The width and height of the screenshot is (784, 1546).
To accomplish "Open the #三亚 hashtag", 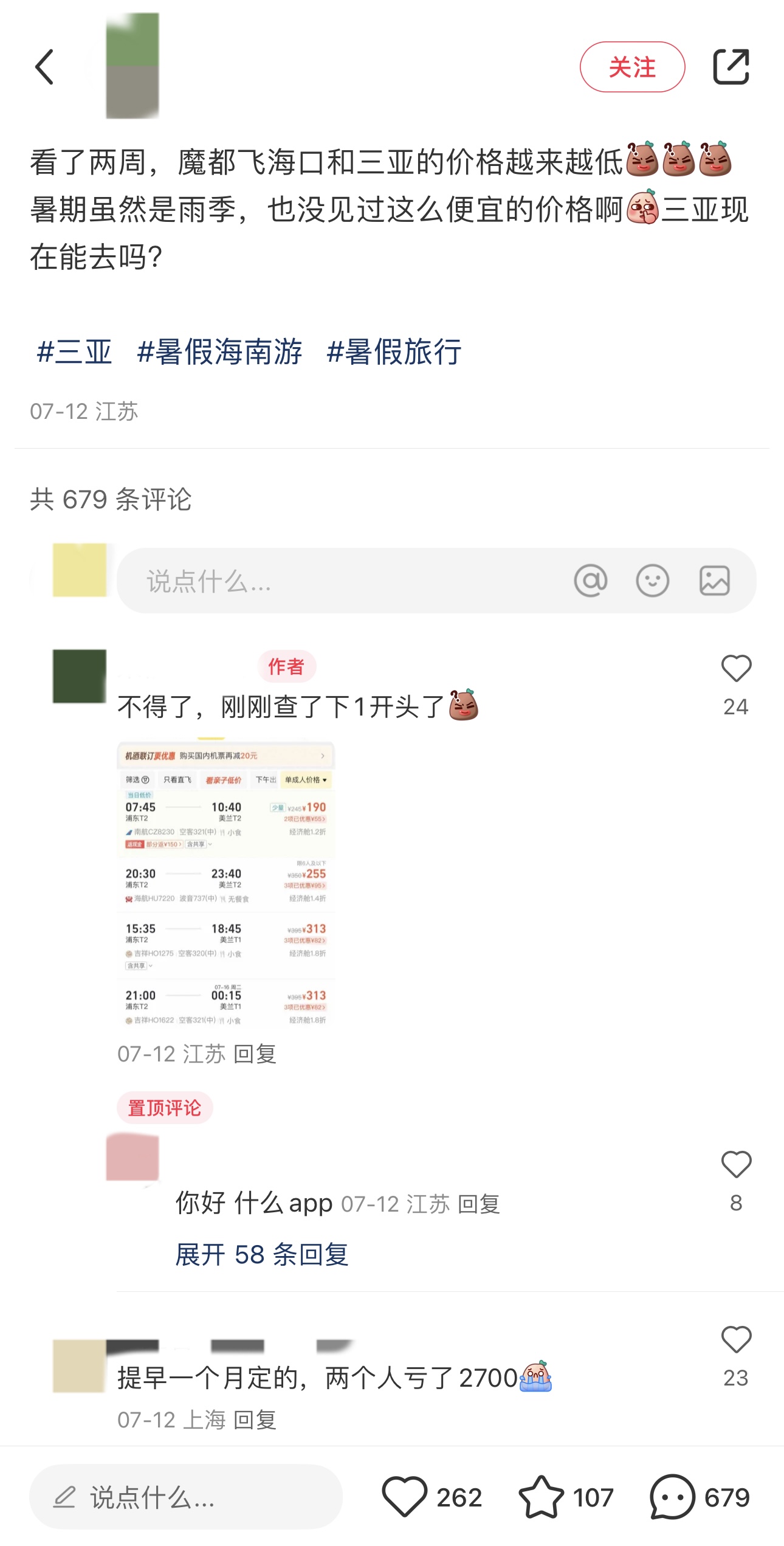I will click(x=74, y=352).
